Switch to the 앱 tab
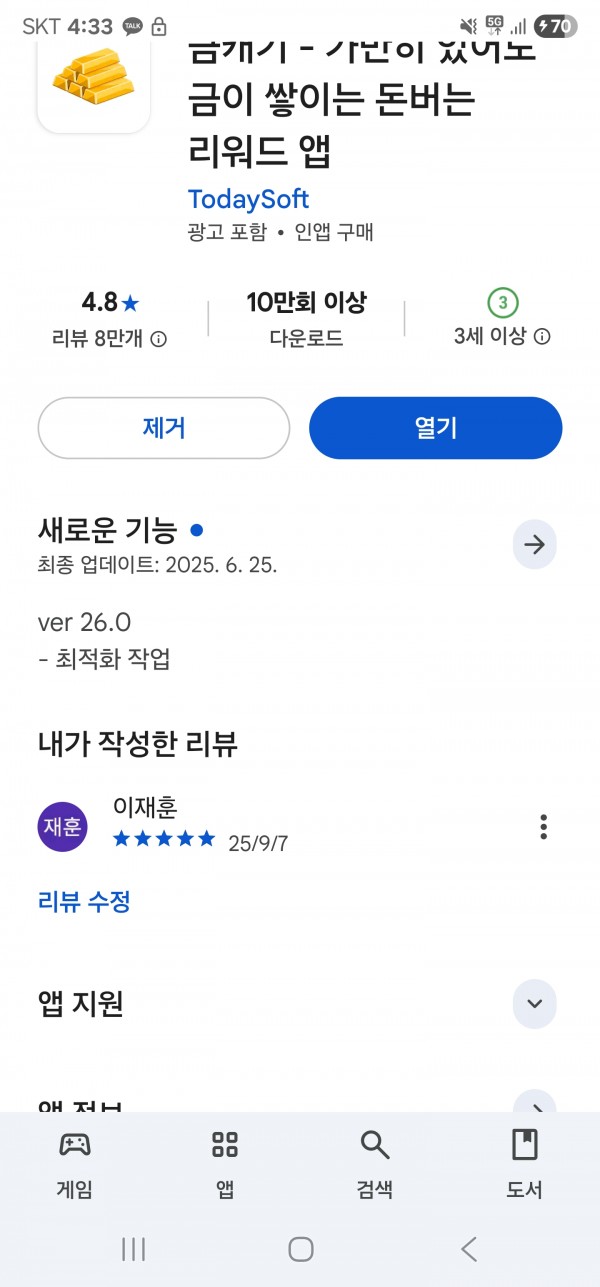Image resolution: width=600 pixels, height=1287 pixels. [x=225, y=1166]
